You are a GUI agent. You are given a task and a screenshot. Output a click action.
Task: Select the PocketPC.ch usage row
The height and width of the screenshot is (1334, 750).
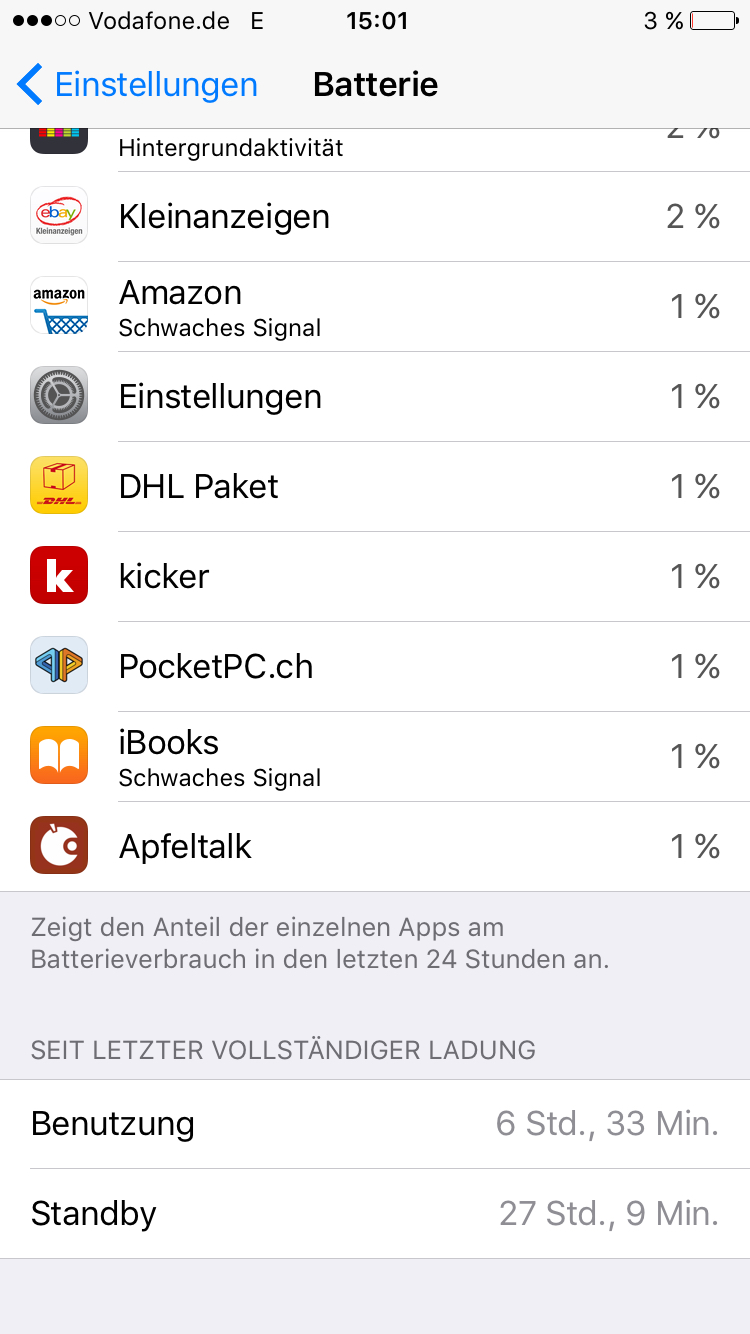coord(375,667)
